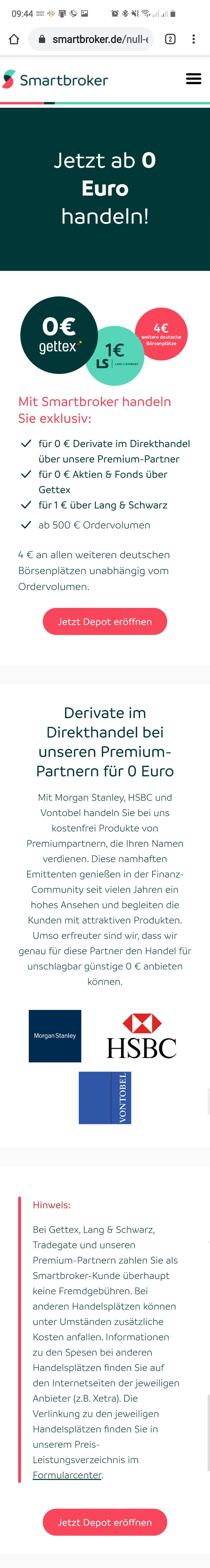210x1568 pixels.
Task: Open the Formularcenter link
Action: click(67, 1475)
